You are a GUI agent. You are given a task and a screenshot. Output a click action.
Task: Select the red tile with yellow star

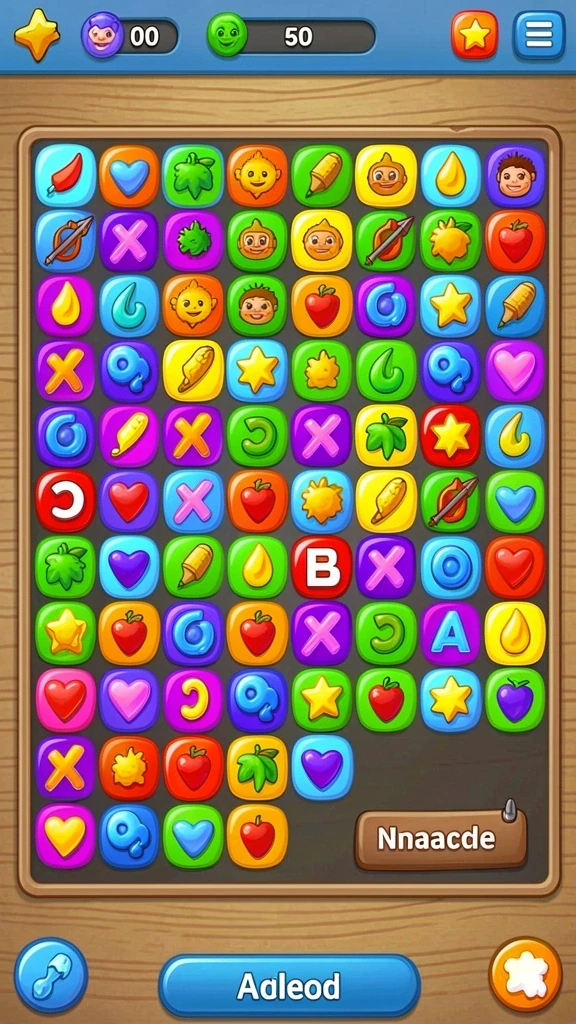pyautogui.click(x=451, y=436)
